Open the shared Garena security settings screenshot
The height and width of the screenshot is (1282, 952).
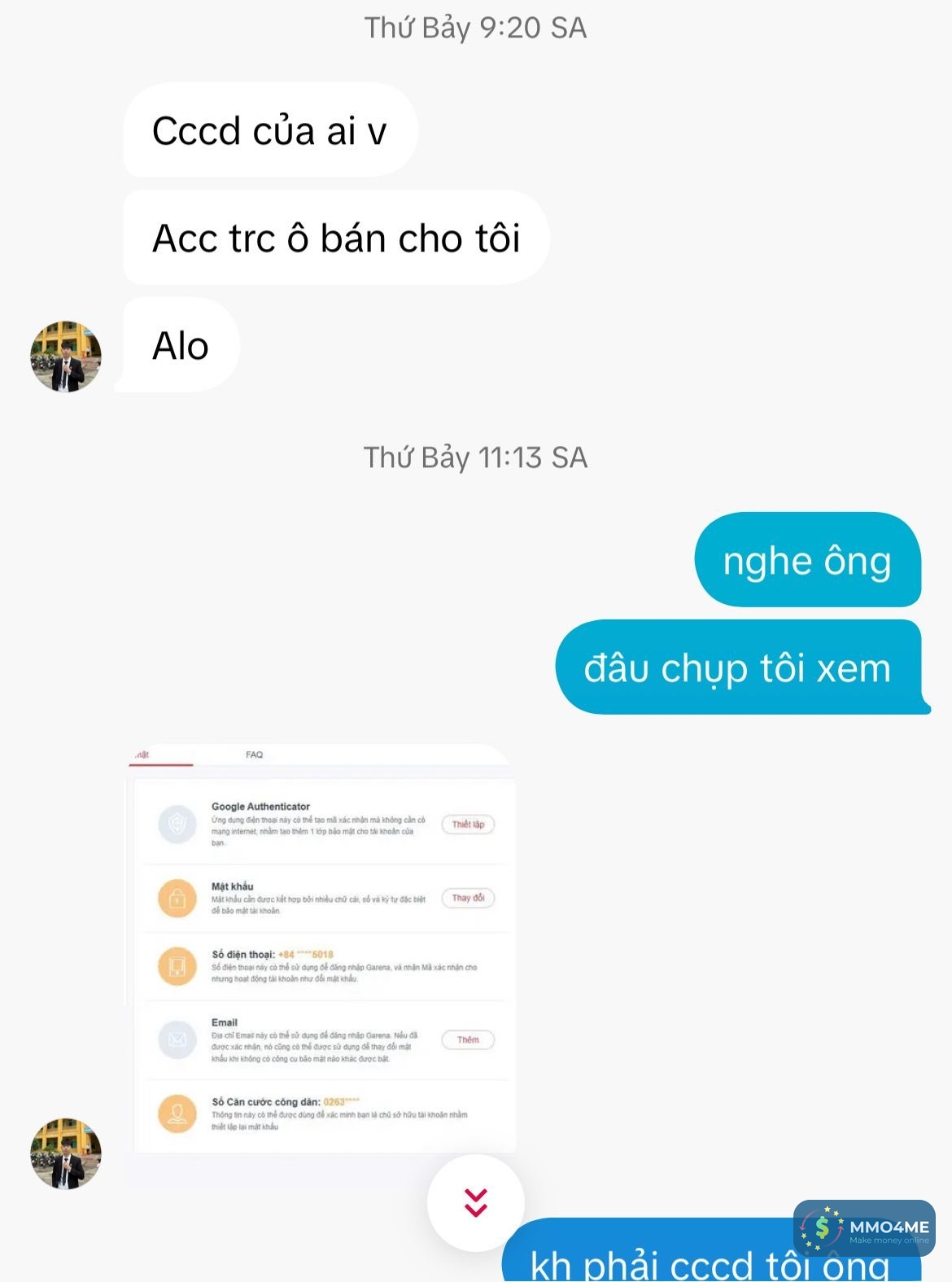tap(321, 948)
